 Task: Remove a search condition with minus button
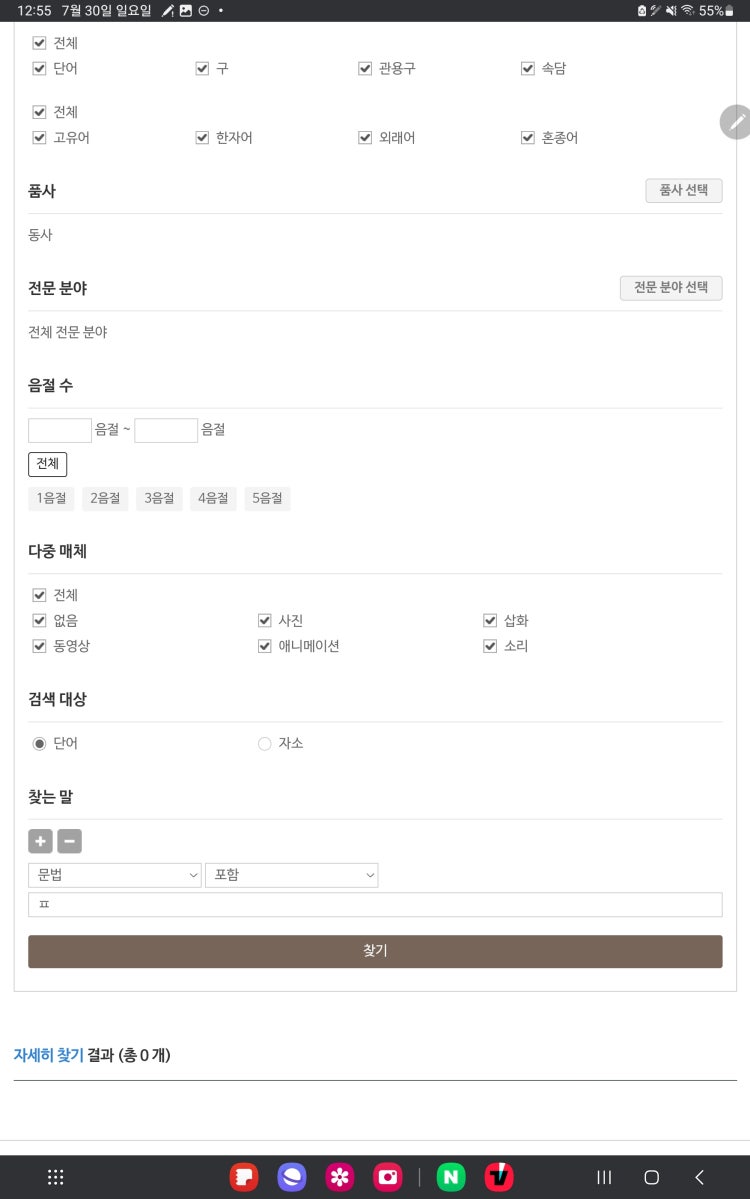coord(69,841)
